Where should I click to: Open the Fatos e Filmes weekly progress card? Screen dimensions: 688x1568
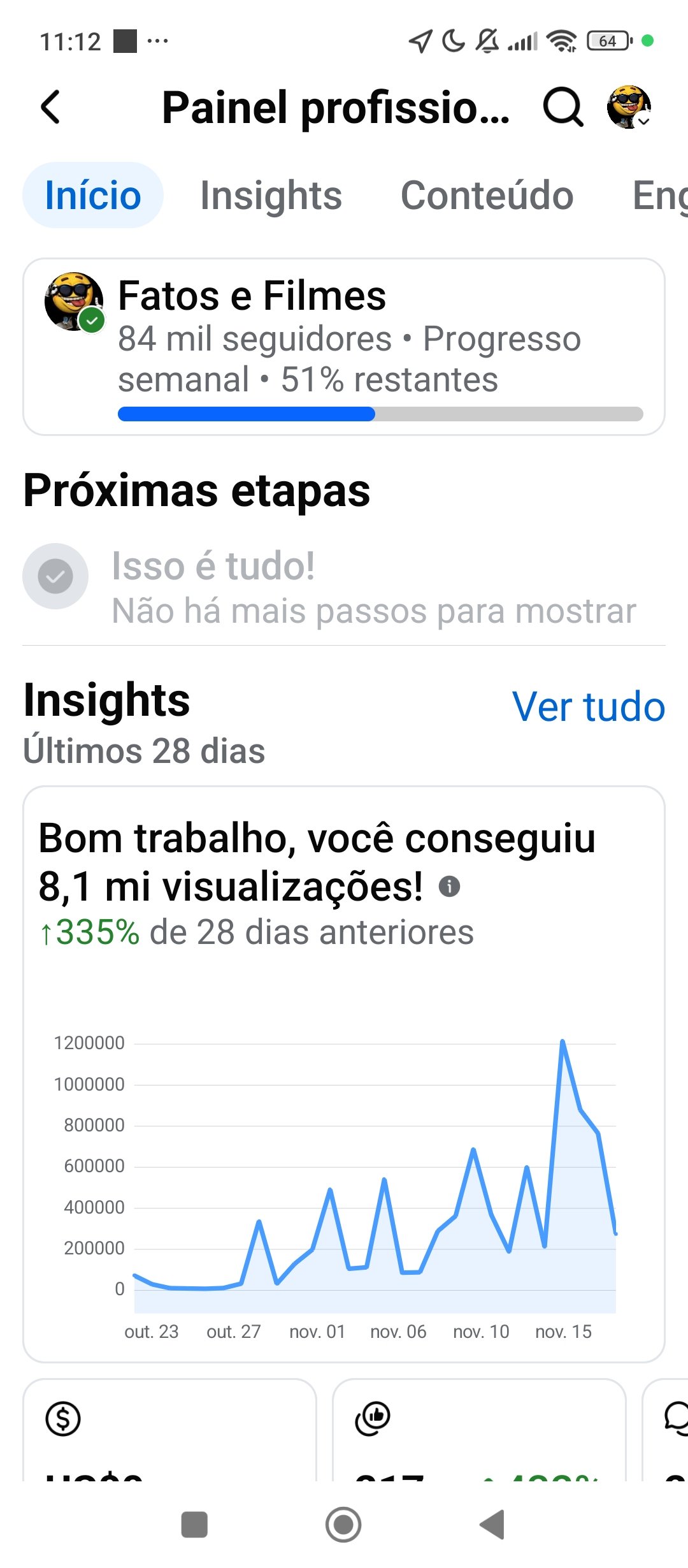[x=344, y=347]
